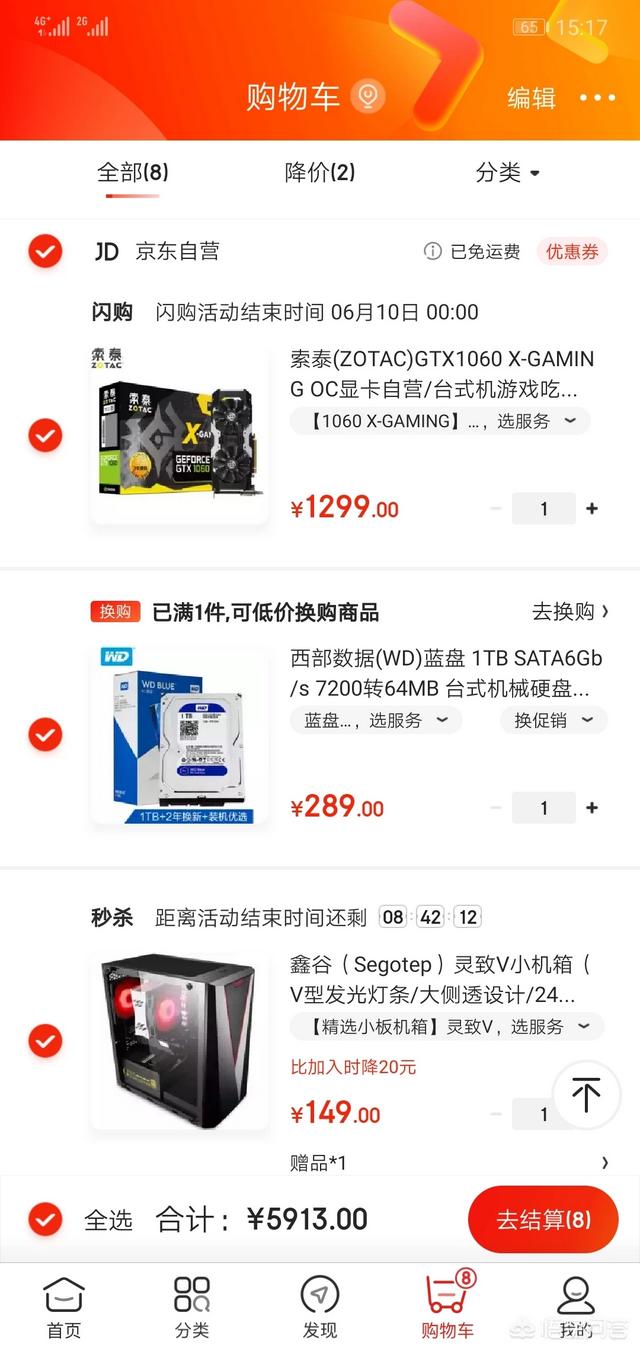Open the three-dot overflow menu
The width and height of the screenshot is (640, 1351).
pos(598,98)
